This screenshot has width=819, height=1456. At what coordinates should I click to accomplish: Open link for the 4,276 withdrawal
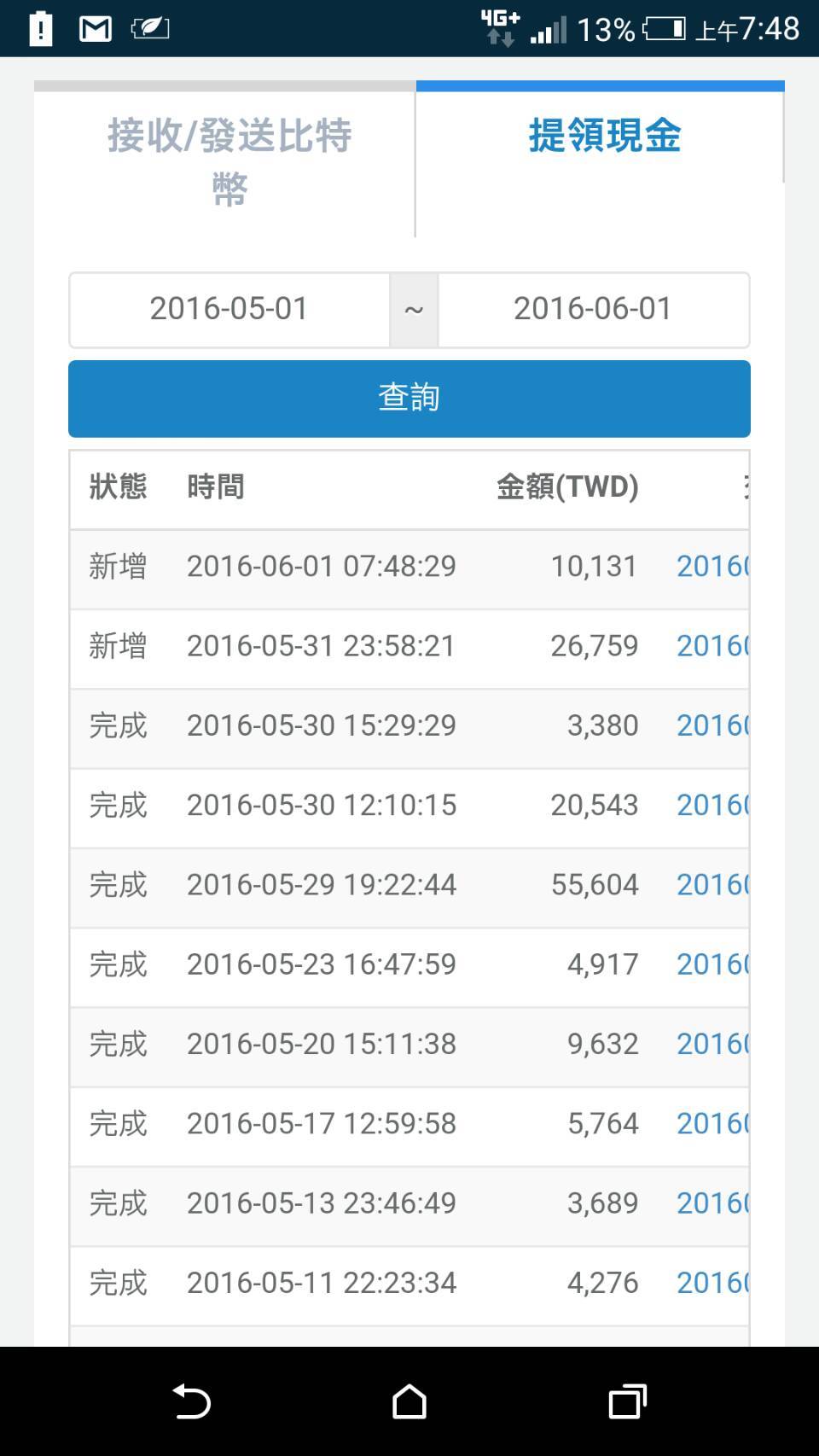point(712,1283)
